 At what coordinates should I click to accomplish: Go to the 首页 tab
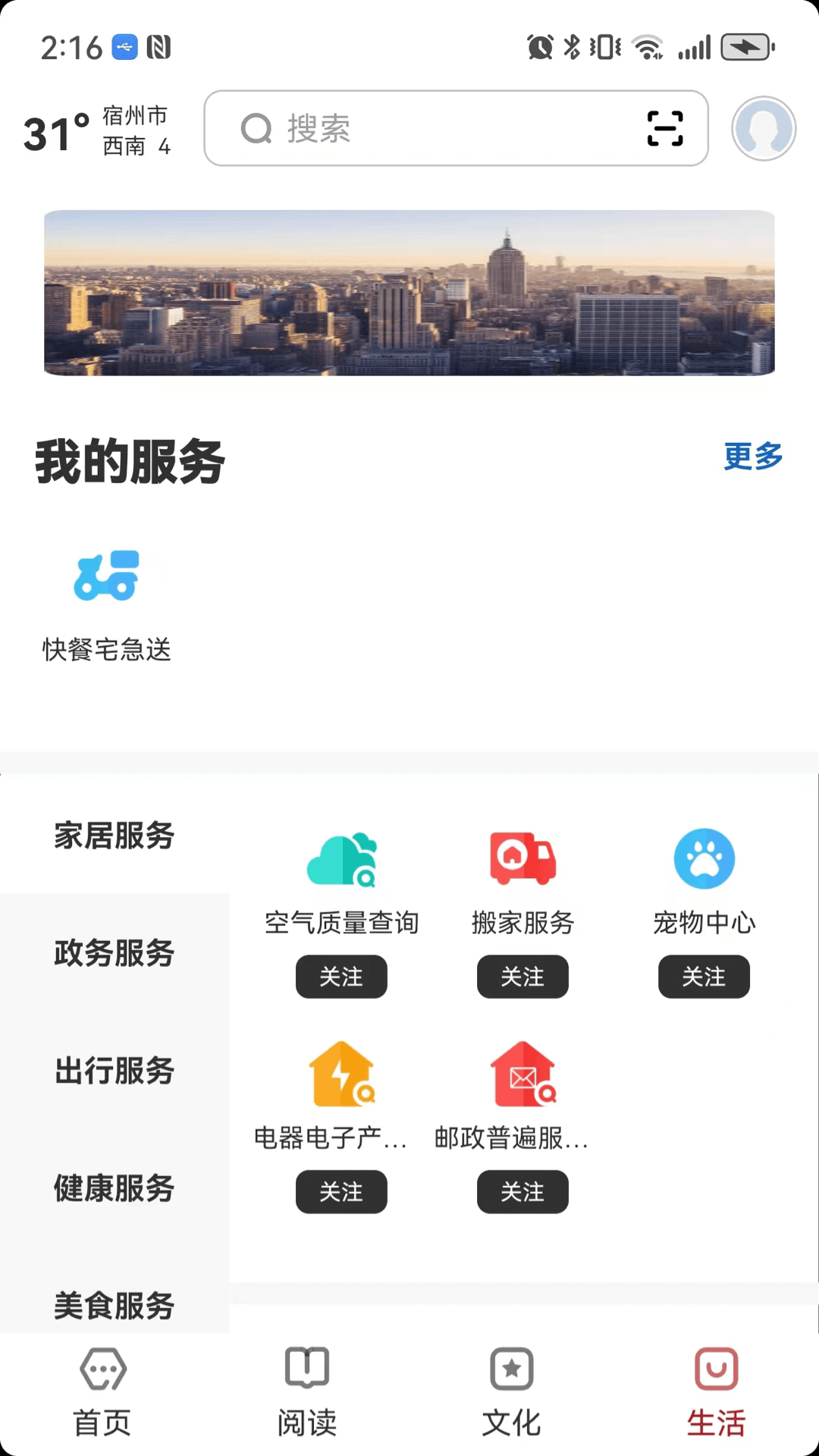coord(102,1392)
